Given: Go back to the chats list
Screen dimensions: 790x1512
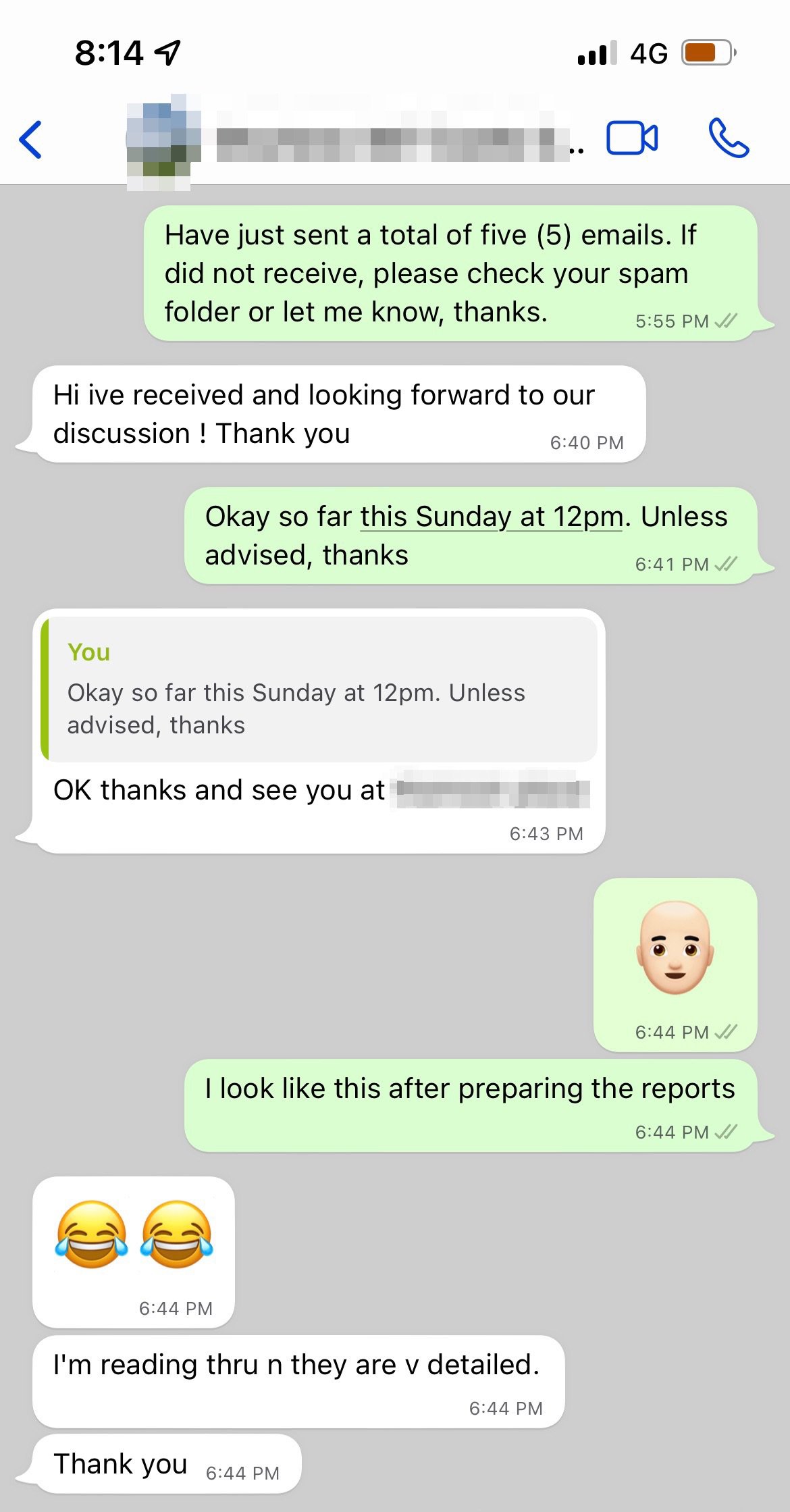Looking at the screenshot, I should (x=31, y=140).
